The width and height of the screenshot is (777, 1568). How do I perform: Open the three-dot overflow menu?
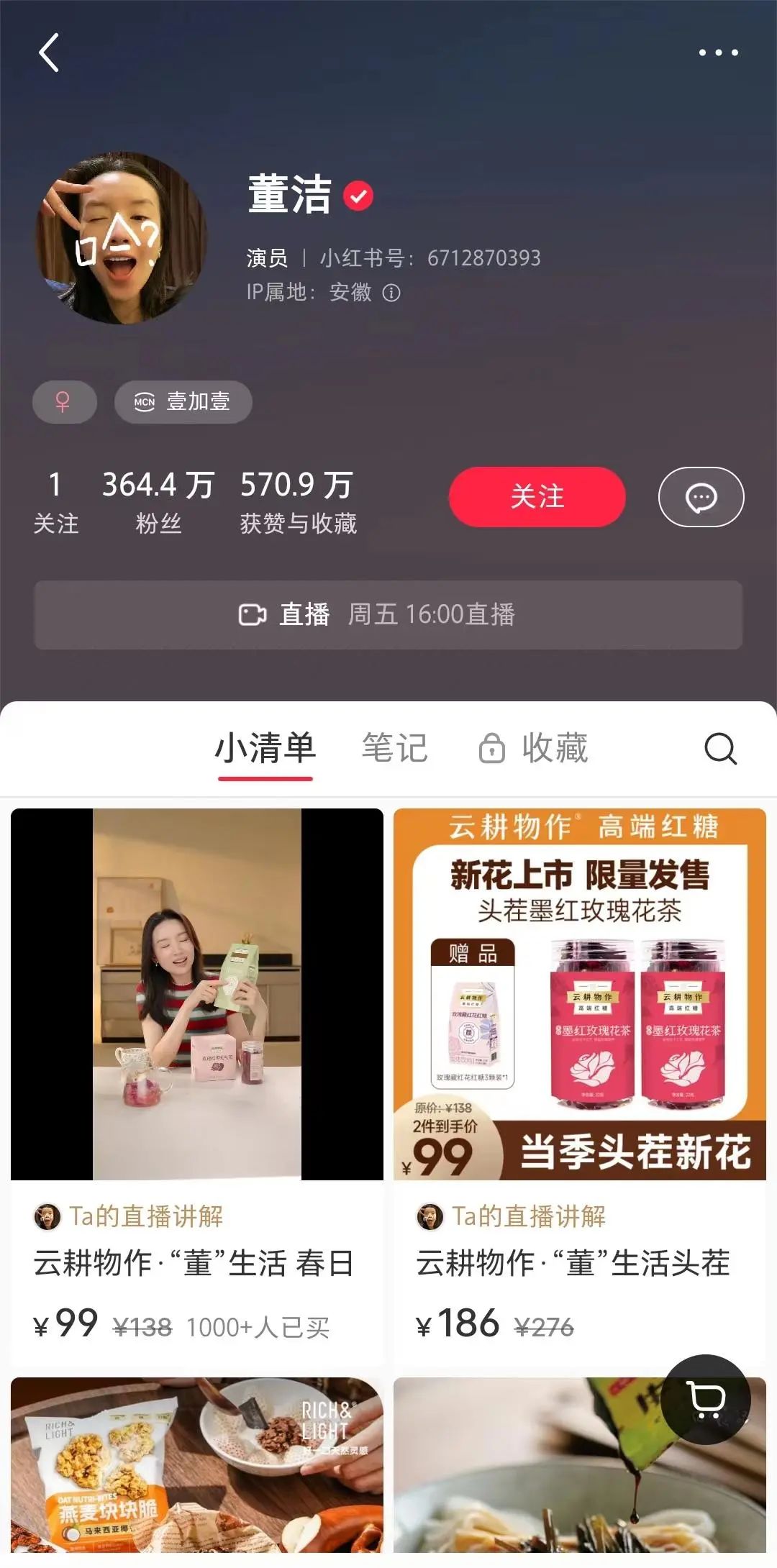point(718,53)
